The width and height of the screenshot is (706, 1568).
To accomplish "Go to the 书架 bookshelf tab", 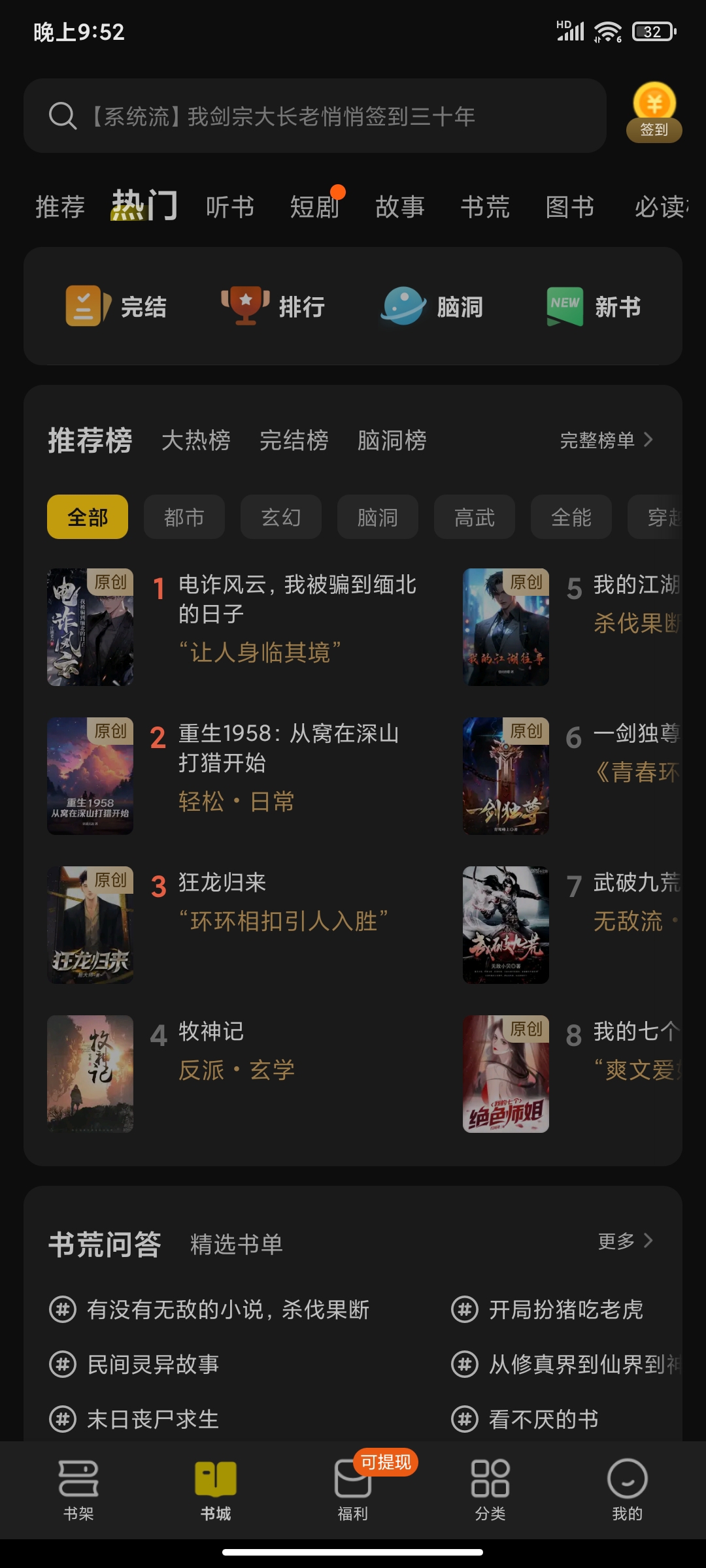I will 78,1488.
